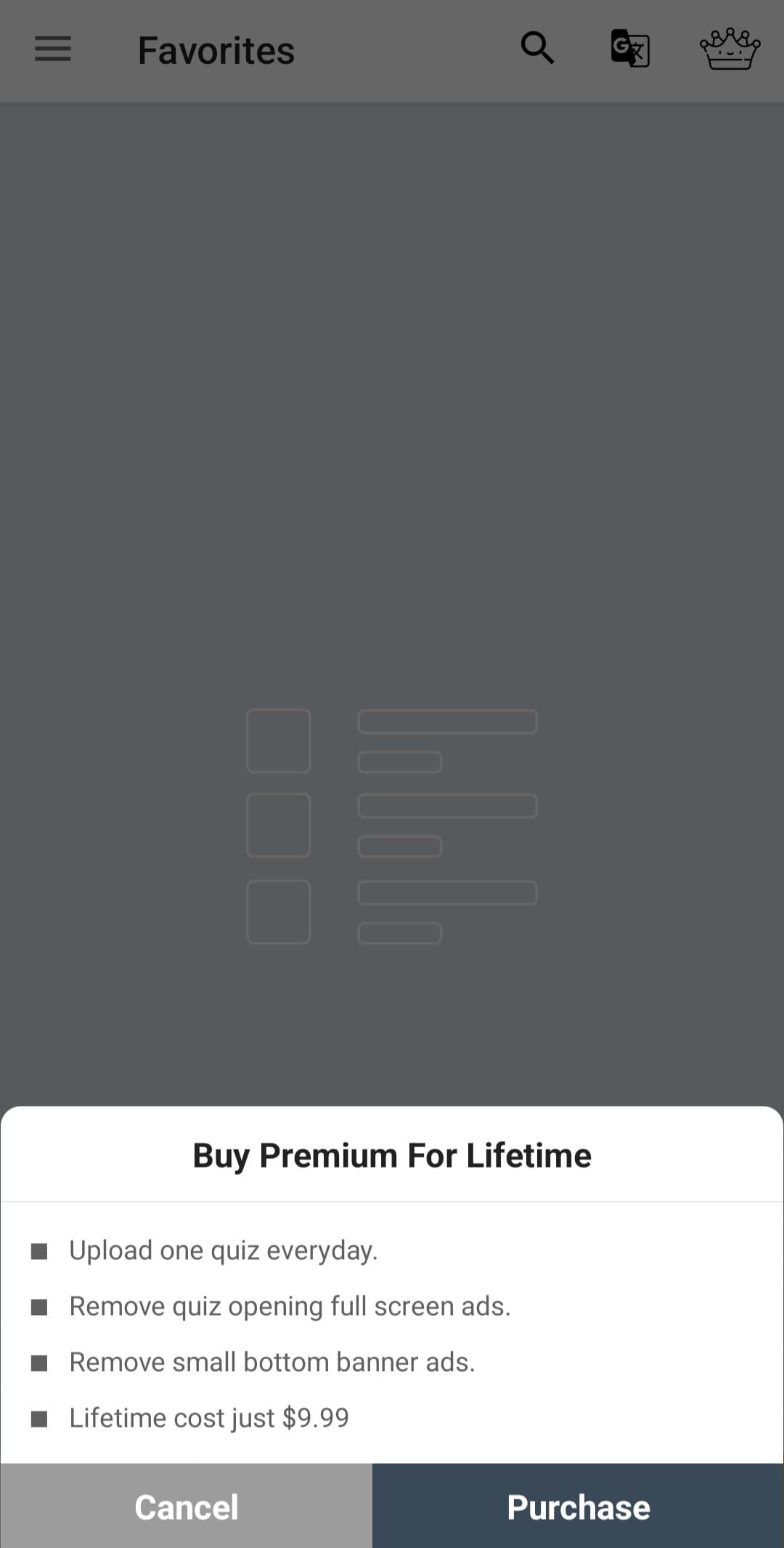This screenshot has height=1548, width=784.
Task: Tap the premium crown icon
Action: coord(730,49)
